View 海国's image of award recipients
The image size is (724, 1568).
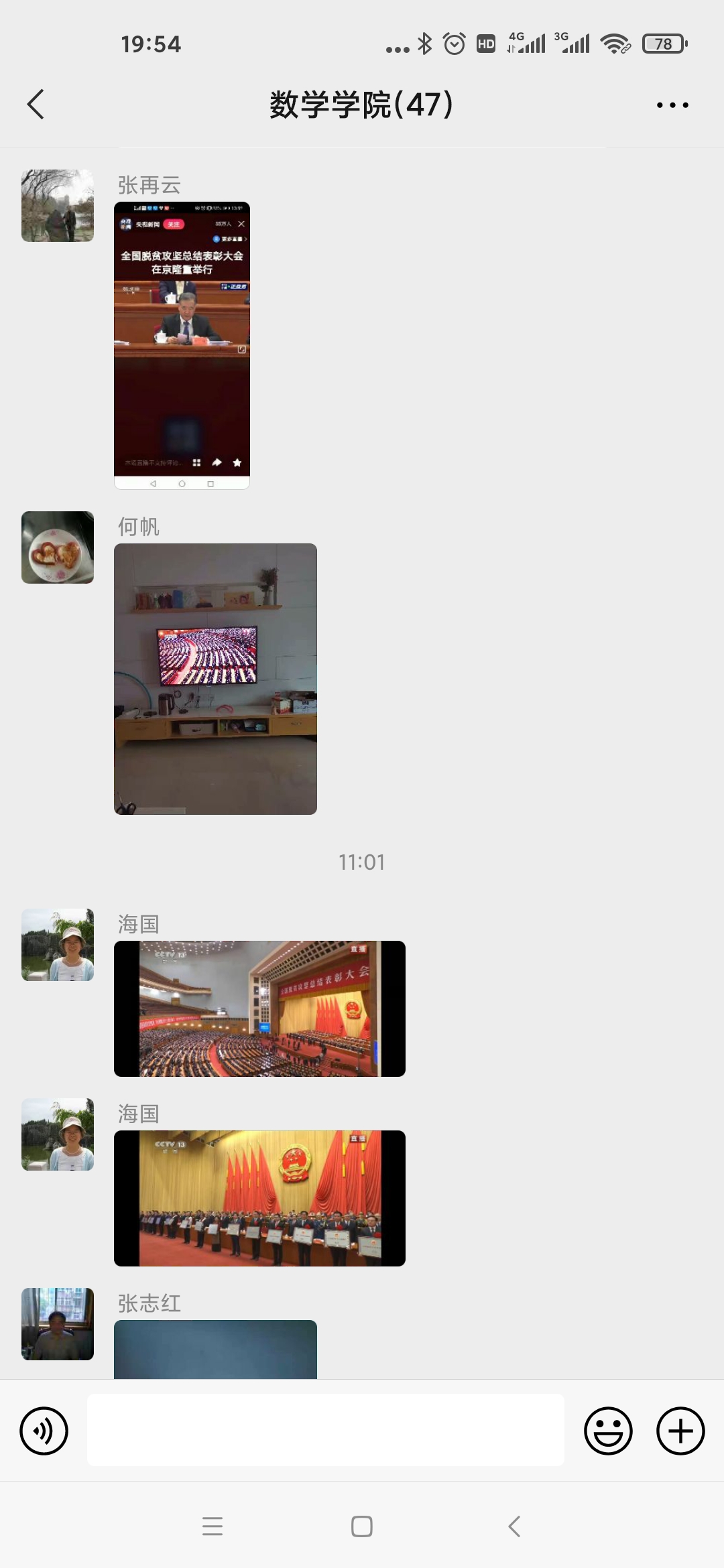tap(259, 1198)
